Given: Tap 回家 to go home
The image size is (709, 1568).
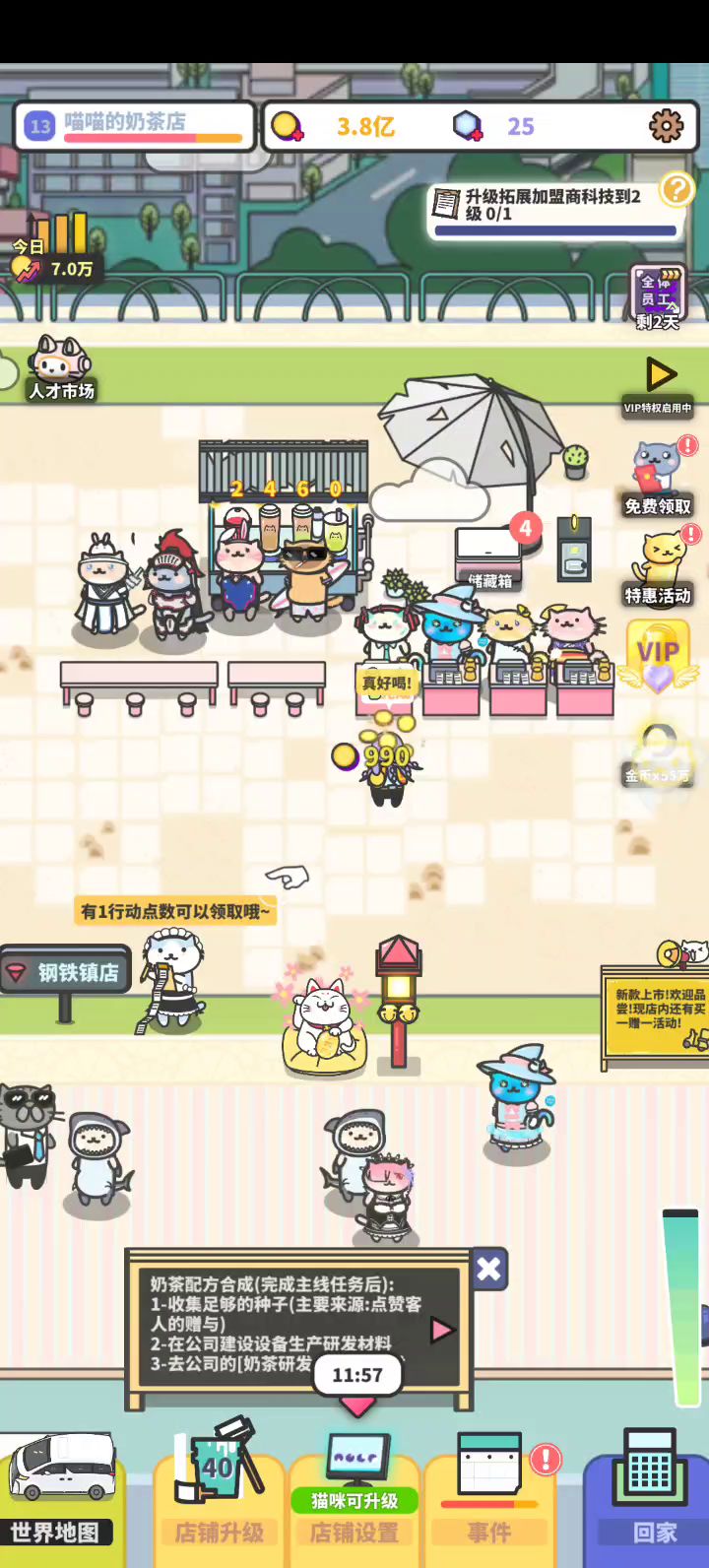Looking at the screenshot, I should [x=652, y=1489].
